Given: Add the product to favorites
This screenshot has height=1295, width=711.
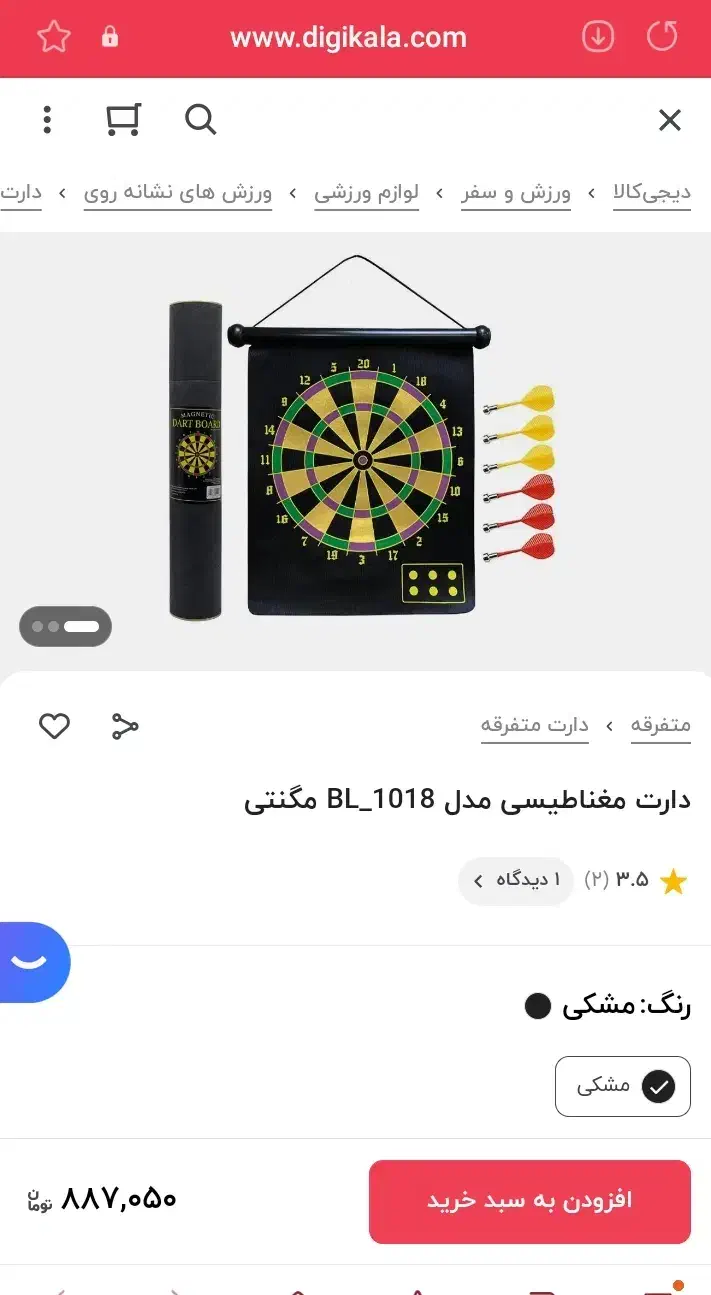Looking at the screenshot, I should pyautogui.click(x=54, y=726).
